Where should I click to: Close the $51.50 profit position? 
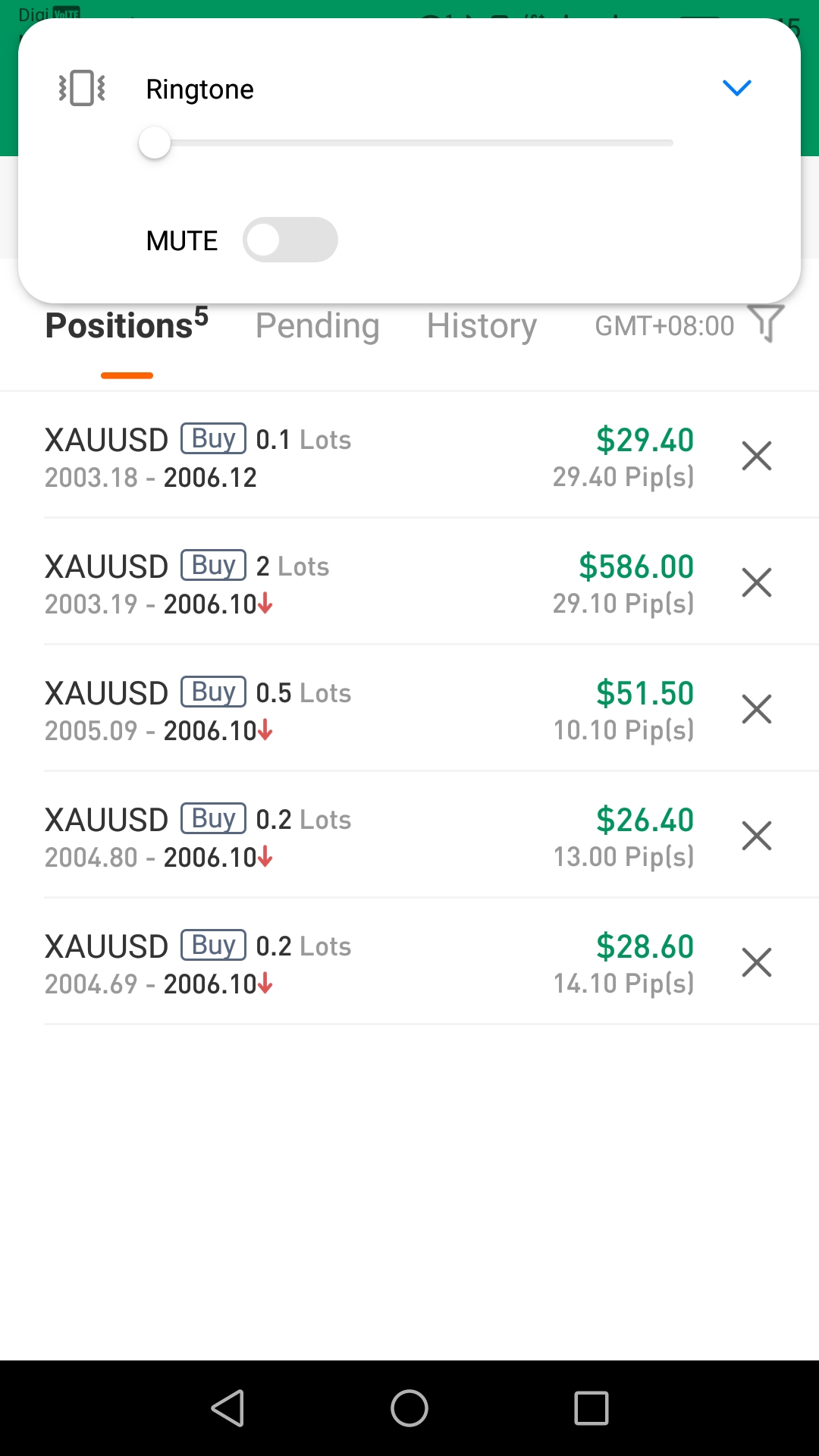click(756, 709)
